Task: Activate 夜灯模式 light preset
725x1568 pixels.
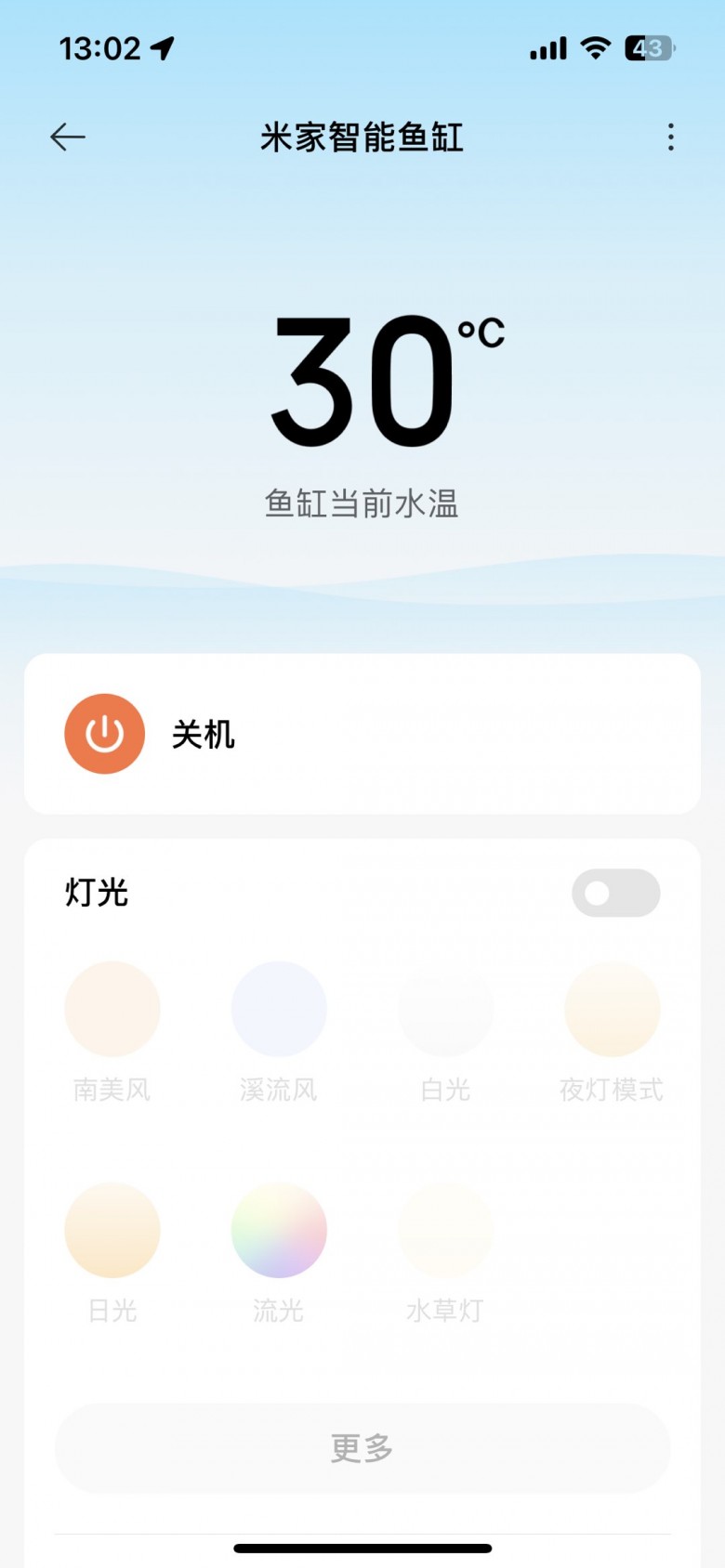Action: (612, 1009)
